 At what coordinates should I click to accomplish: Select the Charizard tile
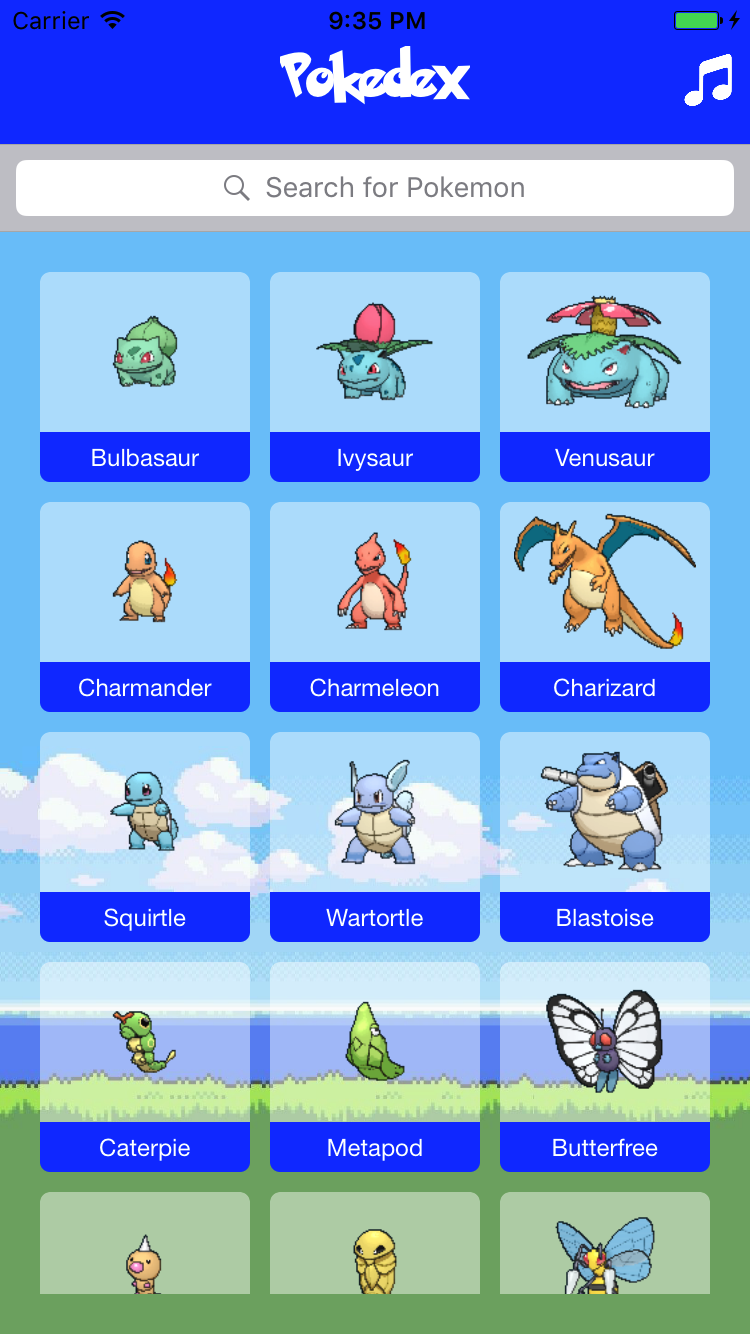(x=605, y=606)
